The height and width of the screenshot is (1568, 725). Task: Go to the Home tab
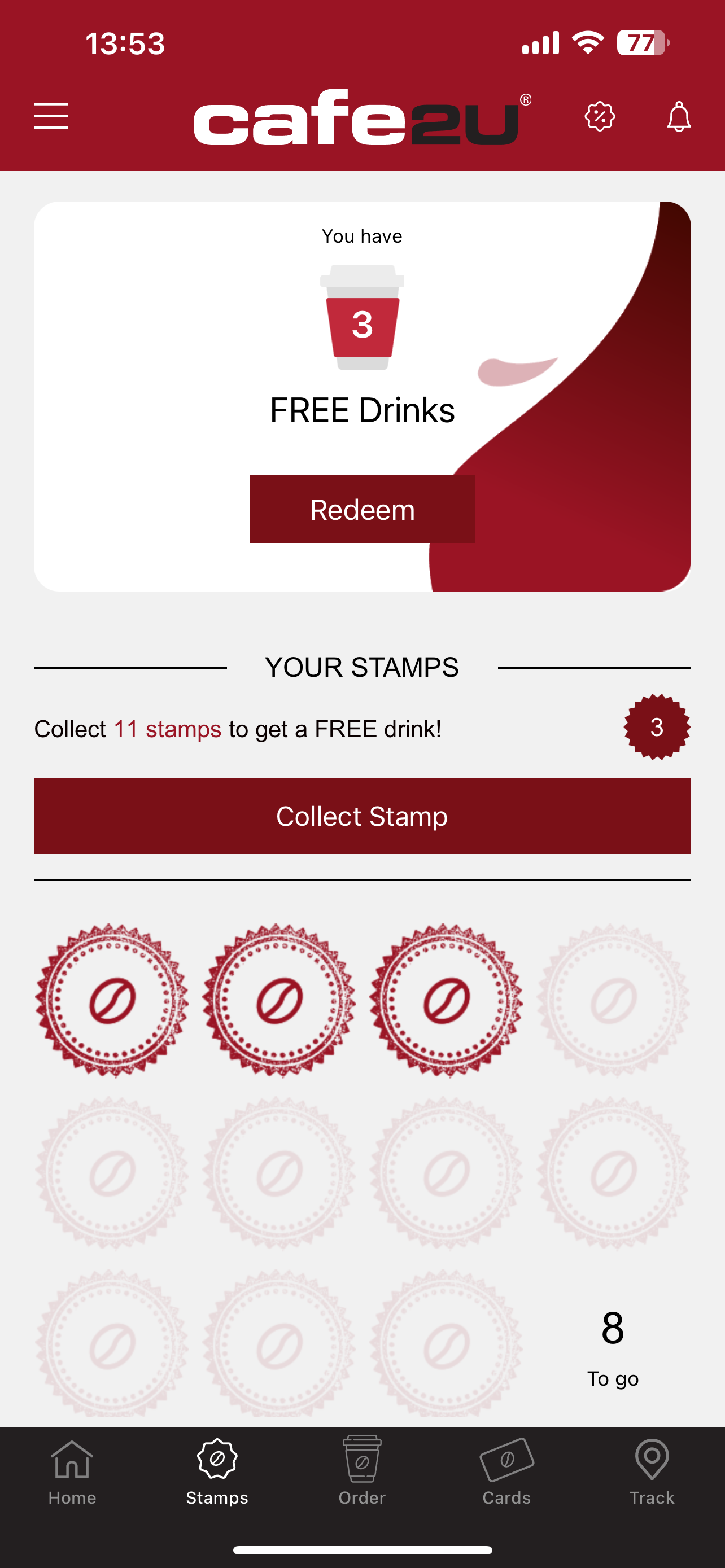(x=72, y=1471)
